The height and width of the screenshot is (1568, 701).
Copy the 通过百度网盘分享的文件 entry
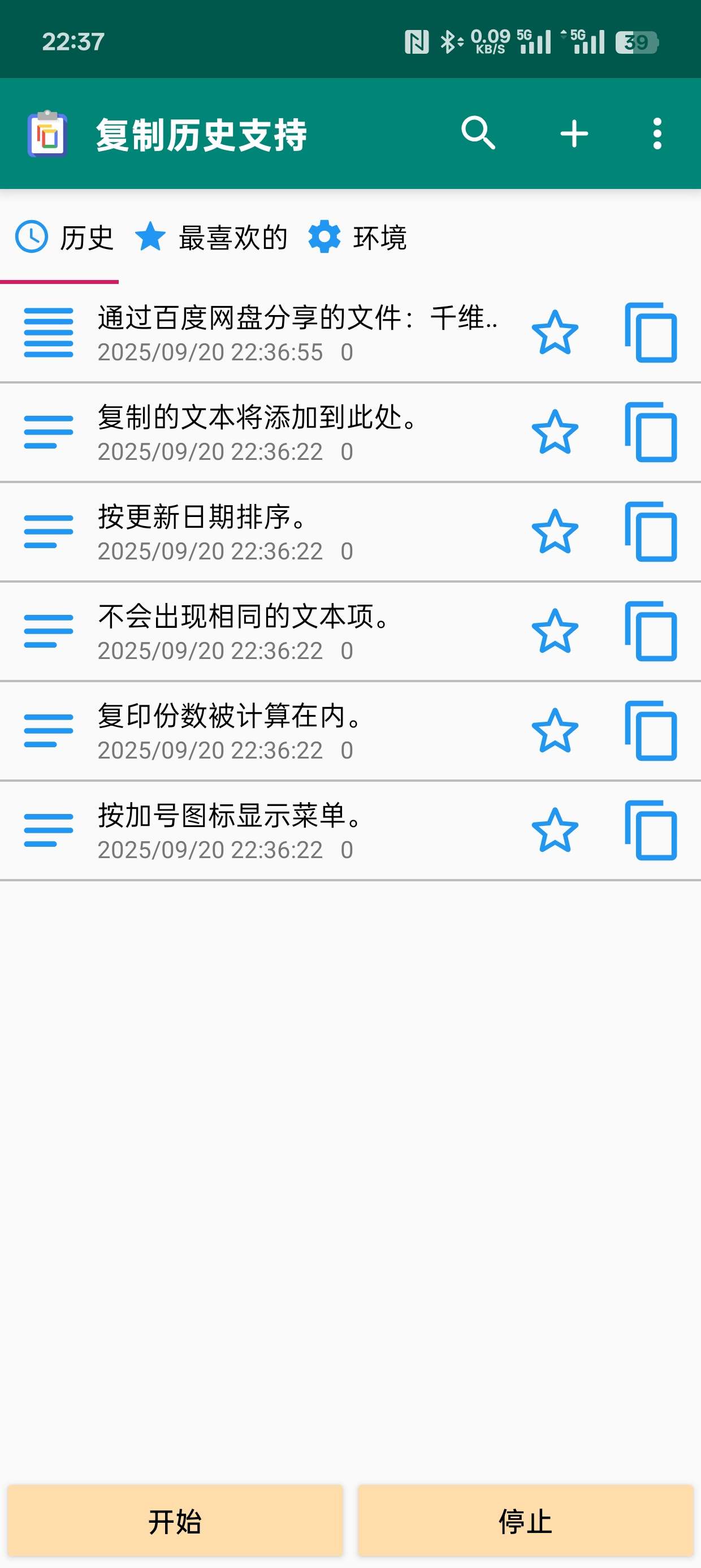[x=651, y=333]
